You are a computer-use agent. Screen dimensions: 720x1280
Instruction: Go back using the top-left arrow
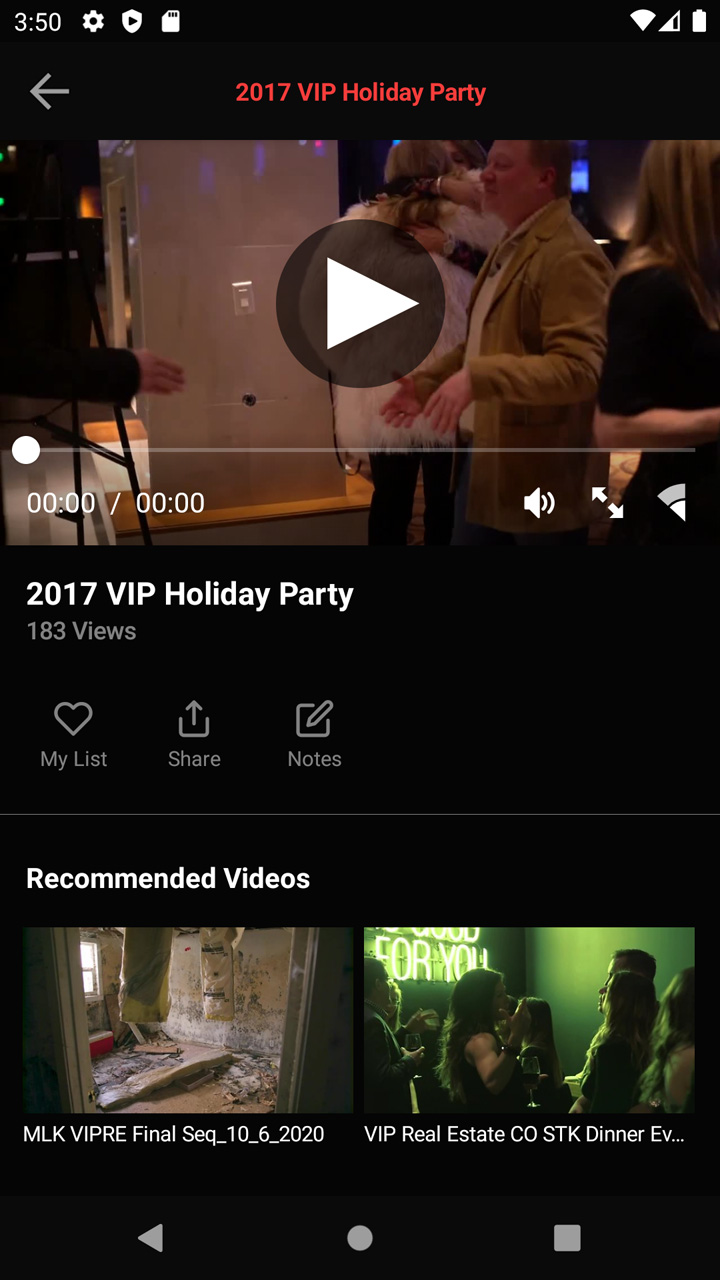point(49,92)
